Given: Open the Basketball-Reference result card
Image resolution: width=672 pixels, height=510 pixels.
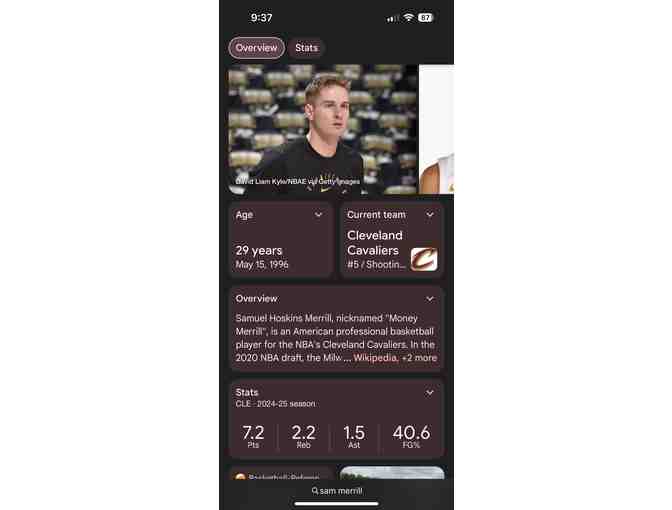Looking at the screenshot, I should 280,475.
